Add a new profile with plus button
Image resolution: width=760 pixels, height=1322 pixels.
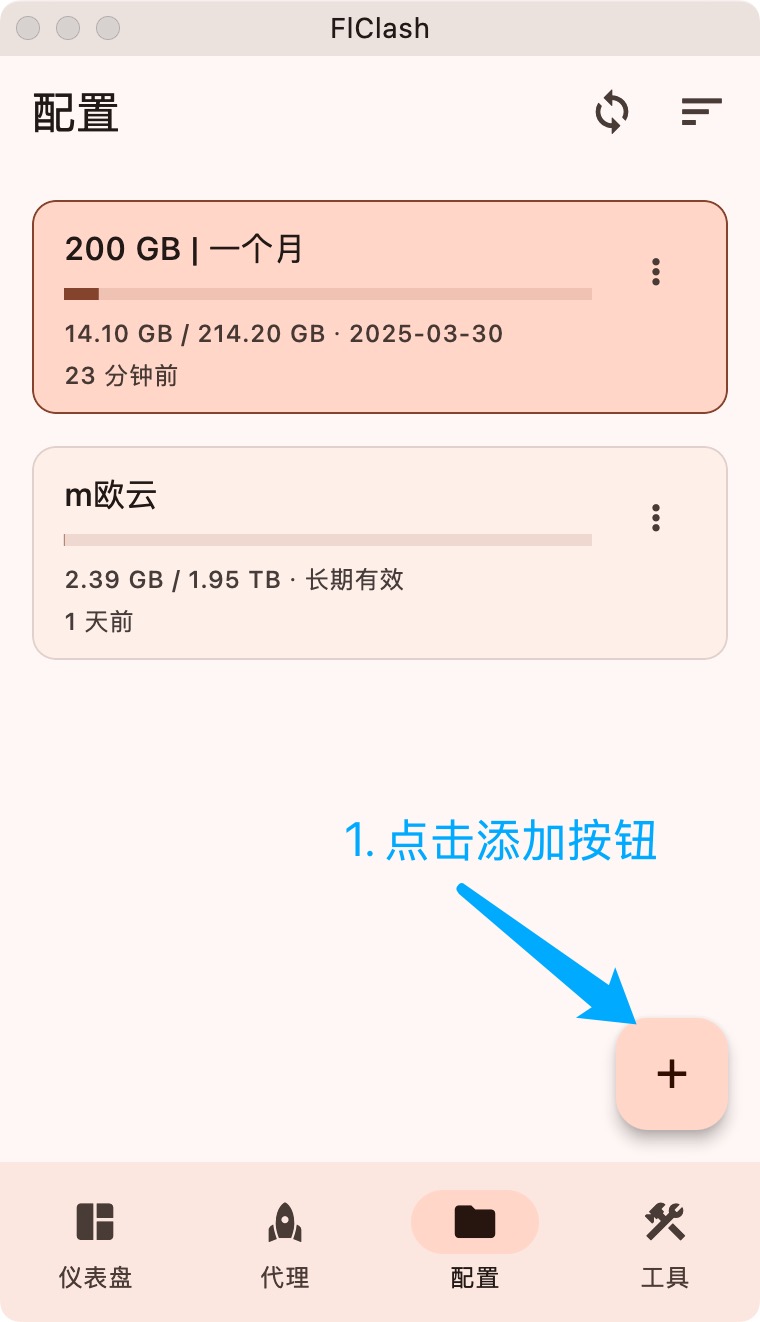[x=672, y=1074]
